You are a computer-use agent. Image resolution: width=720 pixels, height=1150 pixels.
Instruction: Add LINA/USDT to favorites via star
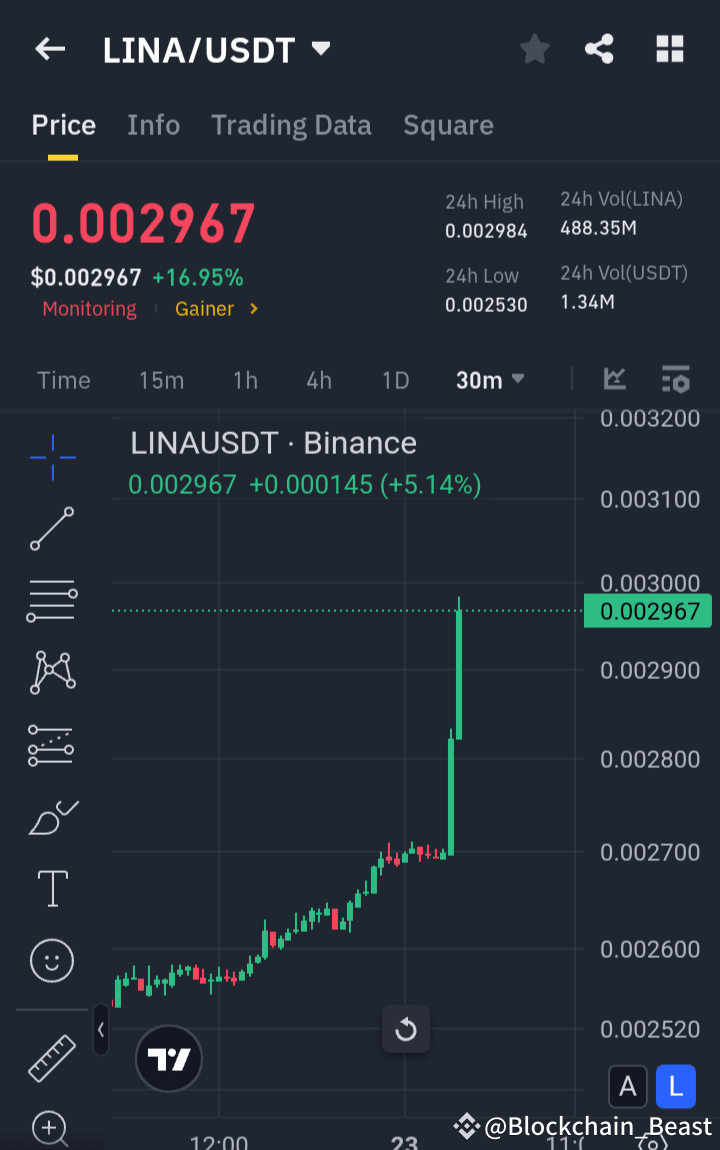534,48
